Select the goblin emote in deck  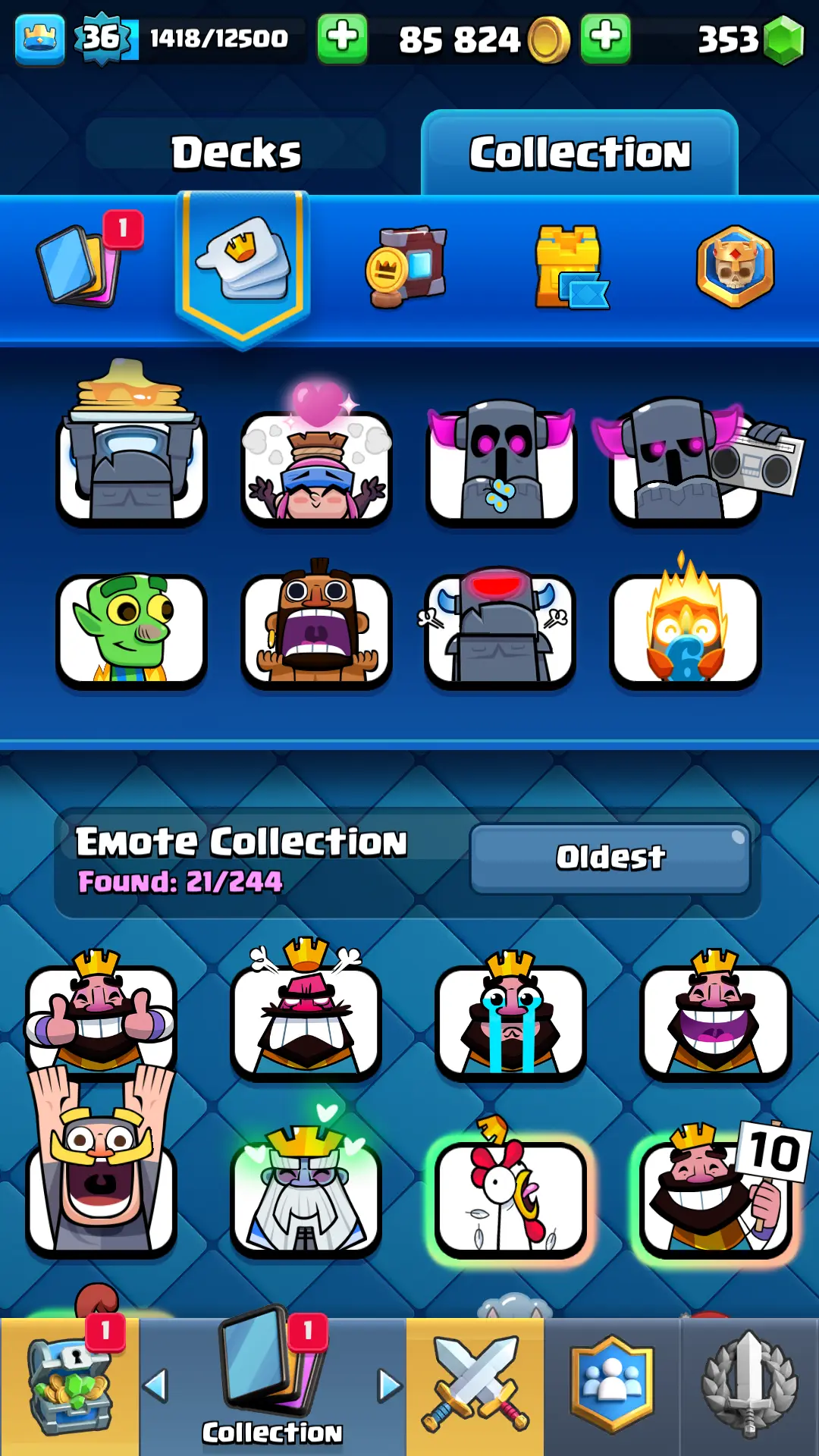131,629
